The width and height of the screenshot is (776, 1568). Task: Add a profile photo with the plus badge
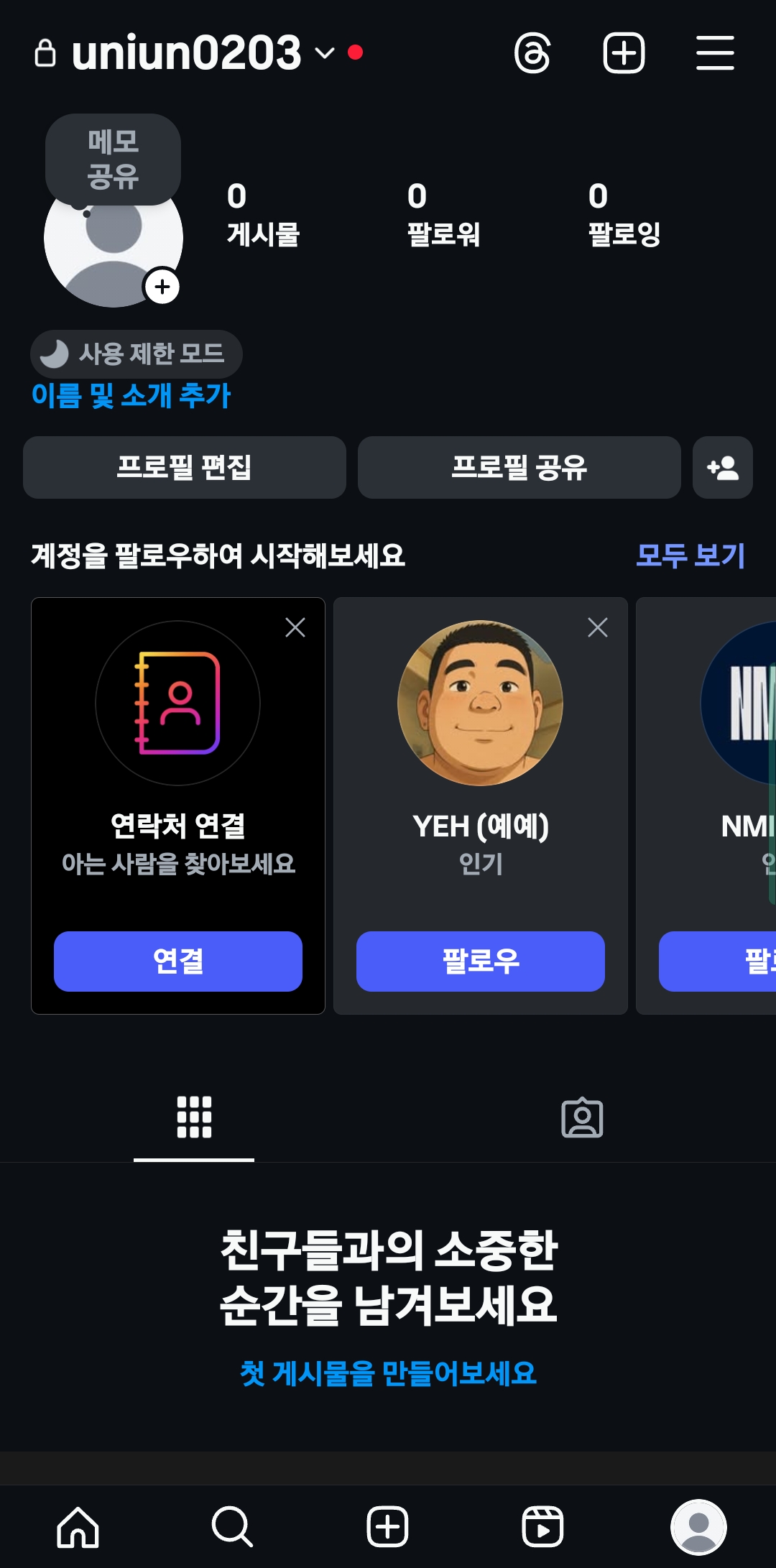pos(162,287)
